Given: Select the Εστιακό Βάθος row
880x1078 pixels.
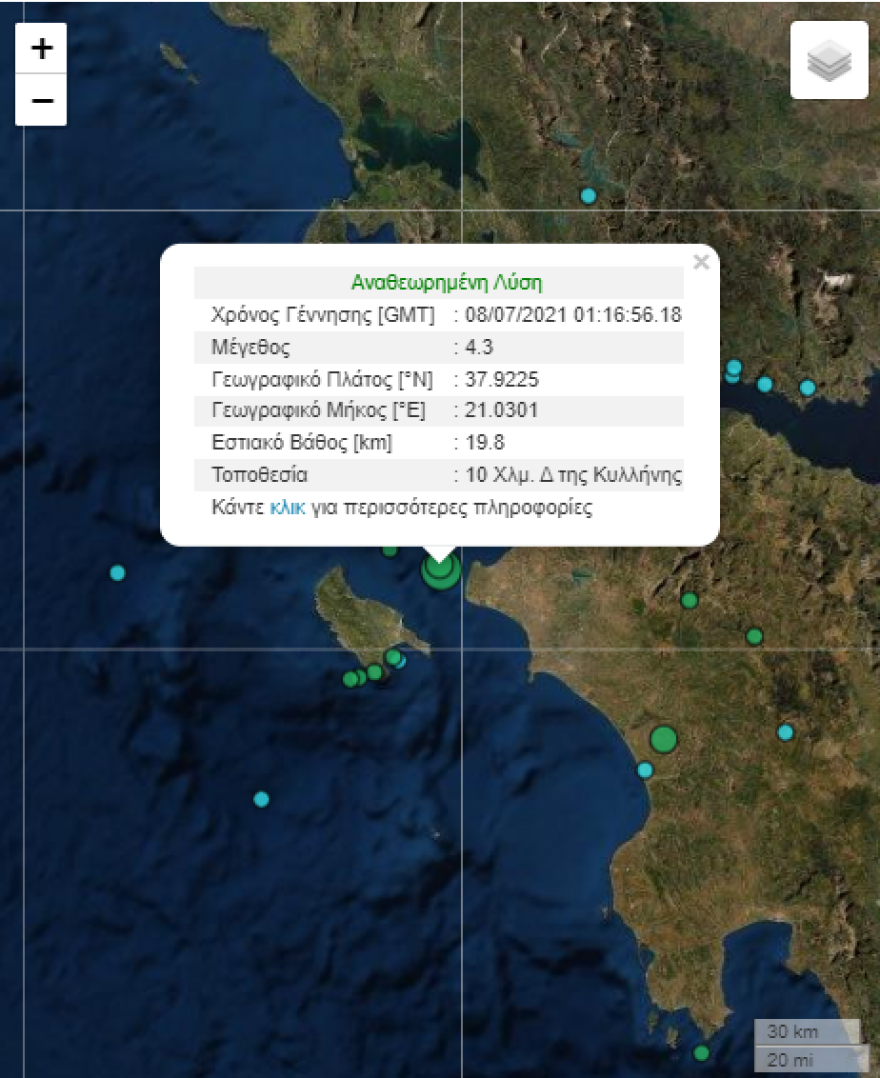Looking at the screenshot, I should point(440,443).
